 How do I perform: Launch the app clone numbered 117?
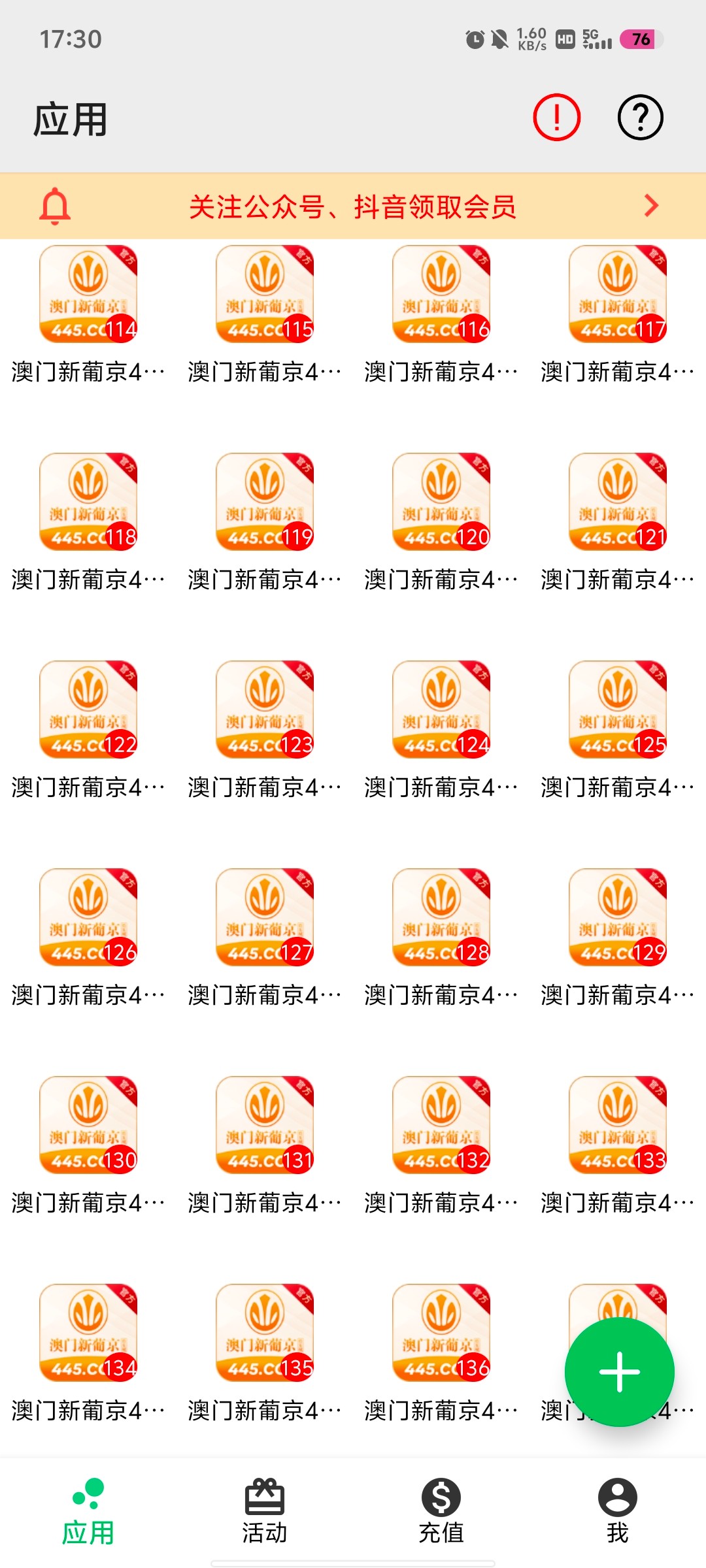(618, 294)
